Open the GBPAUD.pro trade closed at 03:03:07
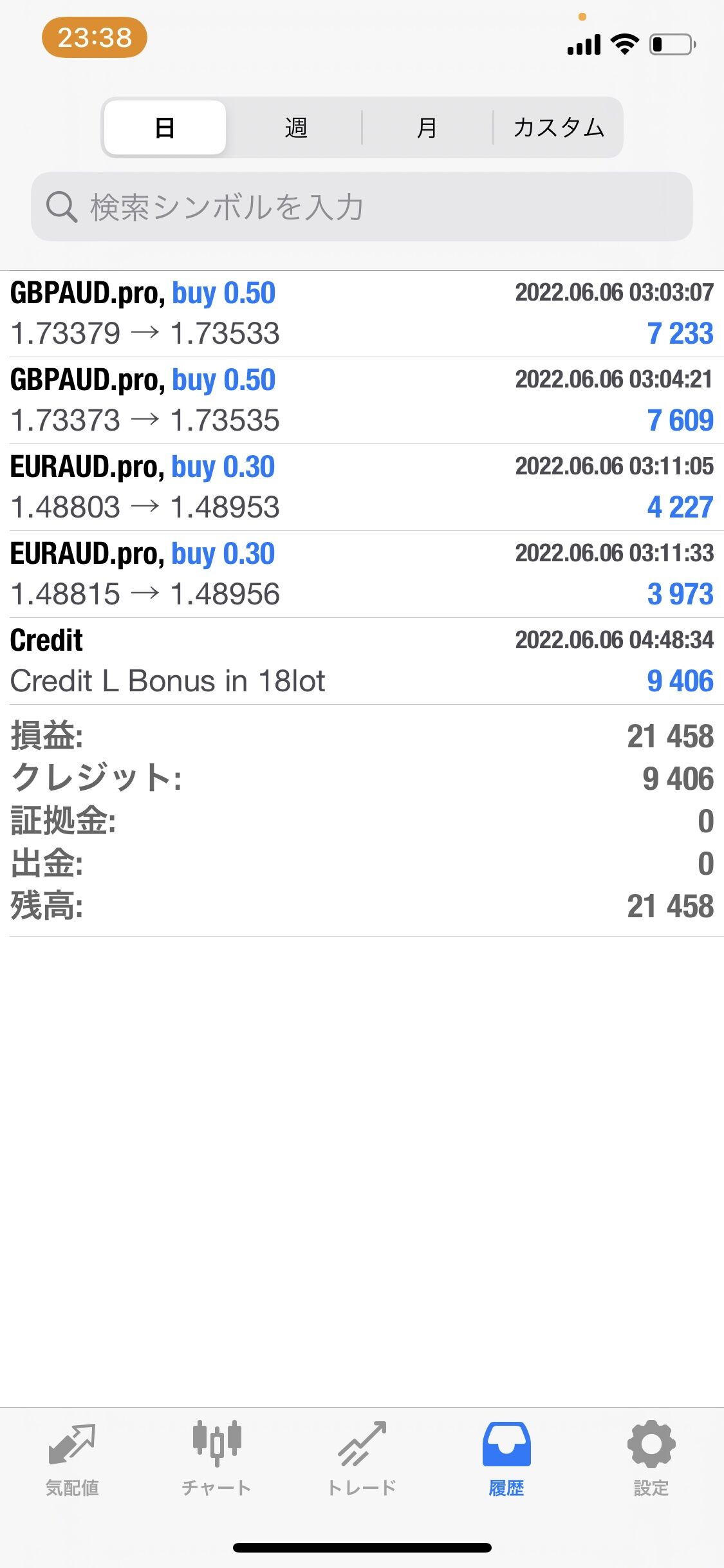This screenshot has width=724, height=1568. (362, 314)
